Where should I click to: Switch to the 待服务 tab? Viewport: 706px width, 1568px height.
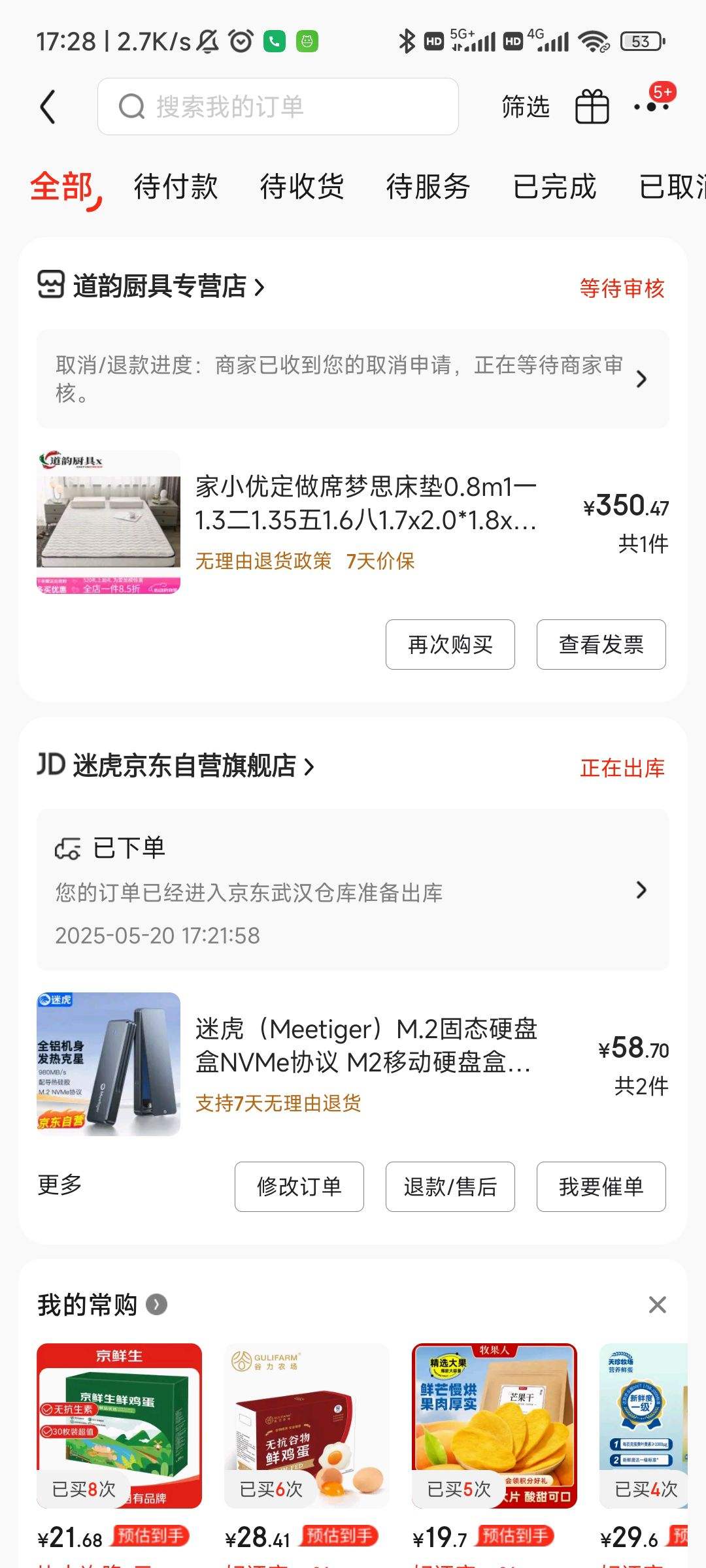pos(428,187)
